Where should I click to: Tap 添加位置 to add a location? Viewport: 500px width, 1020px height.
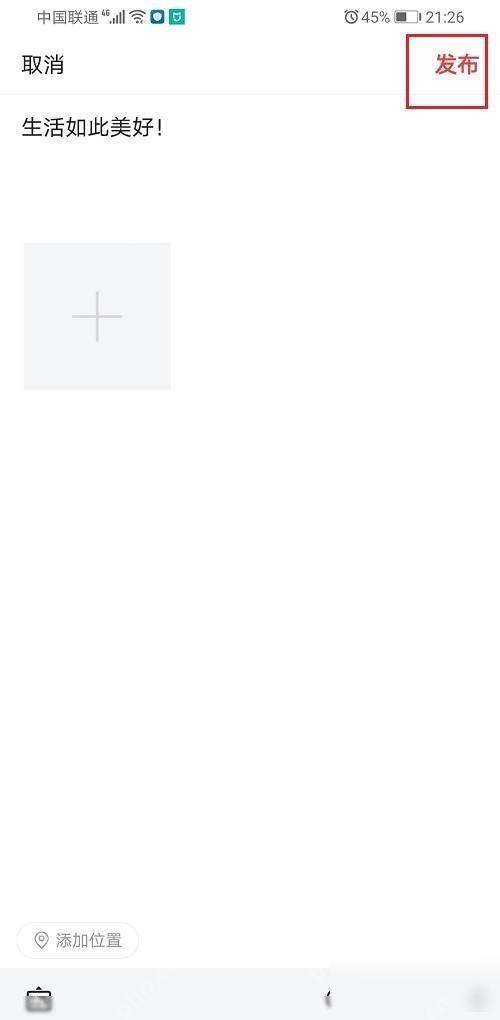77,940
